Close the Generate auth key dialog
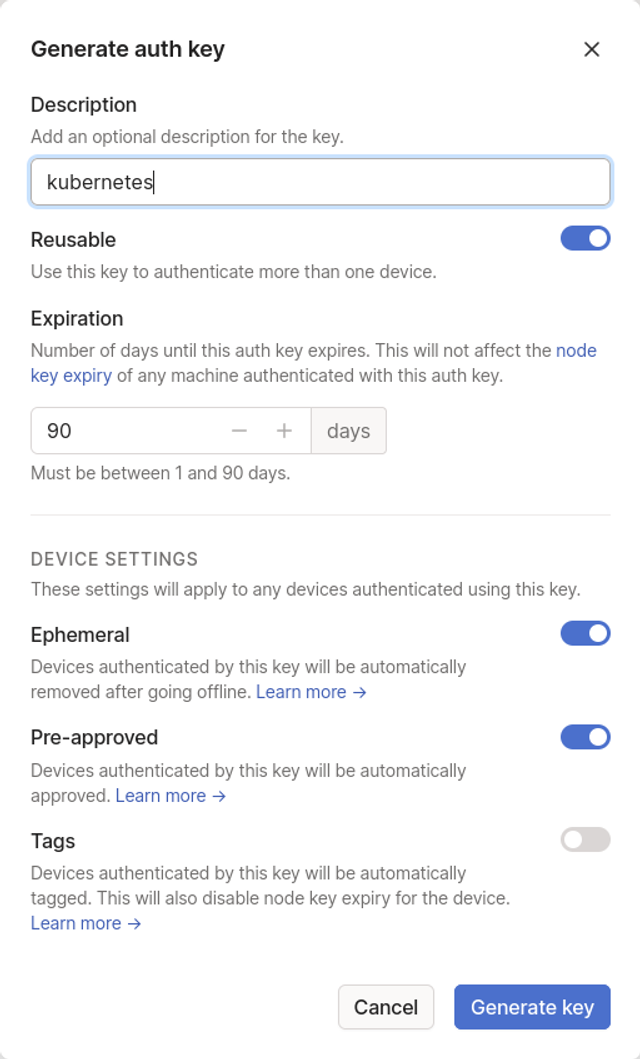Screen dimensions: 640x1059 [591, 49]
